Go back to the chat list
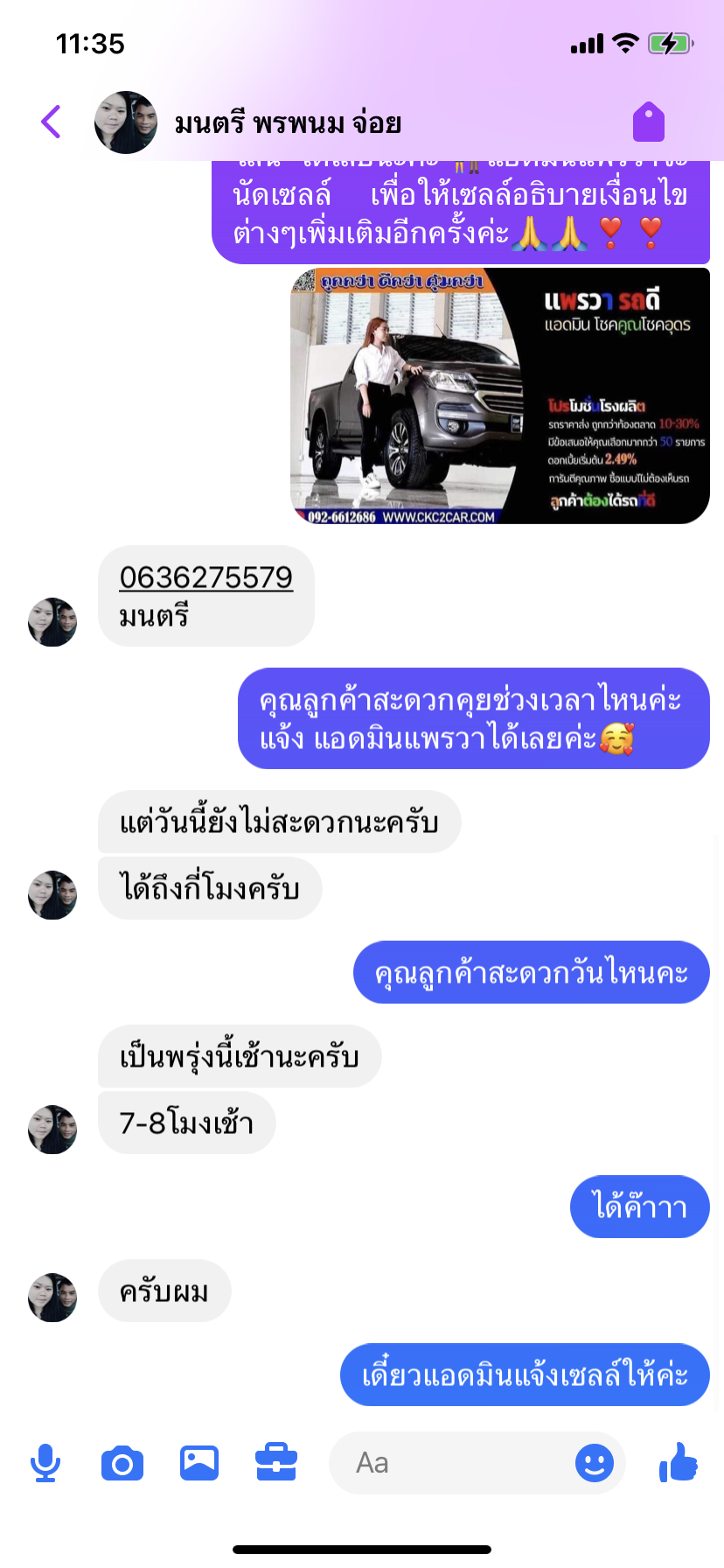This screenshot has width=724, height=1568. (x=52, y=122)
